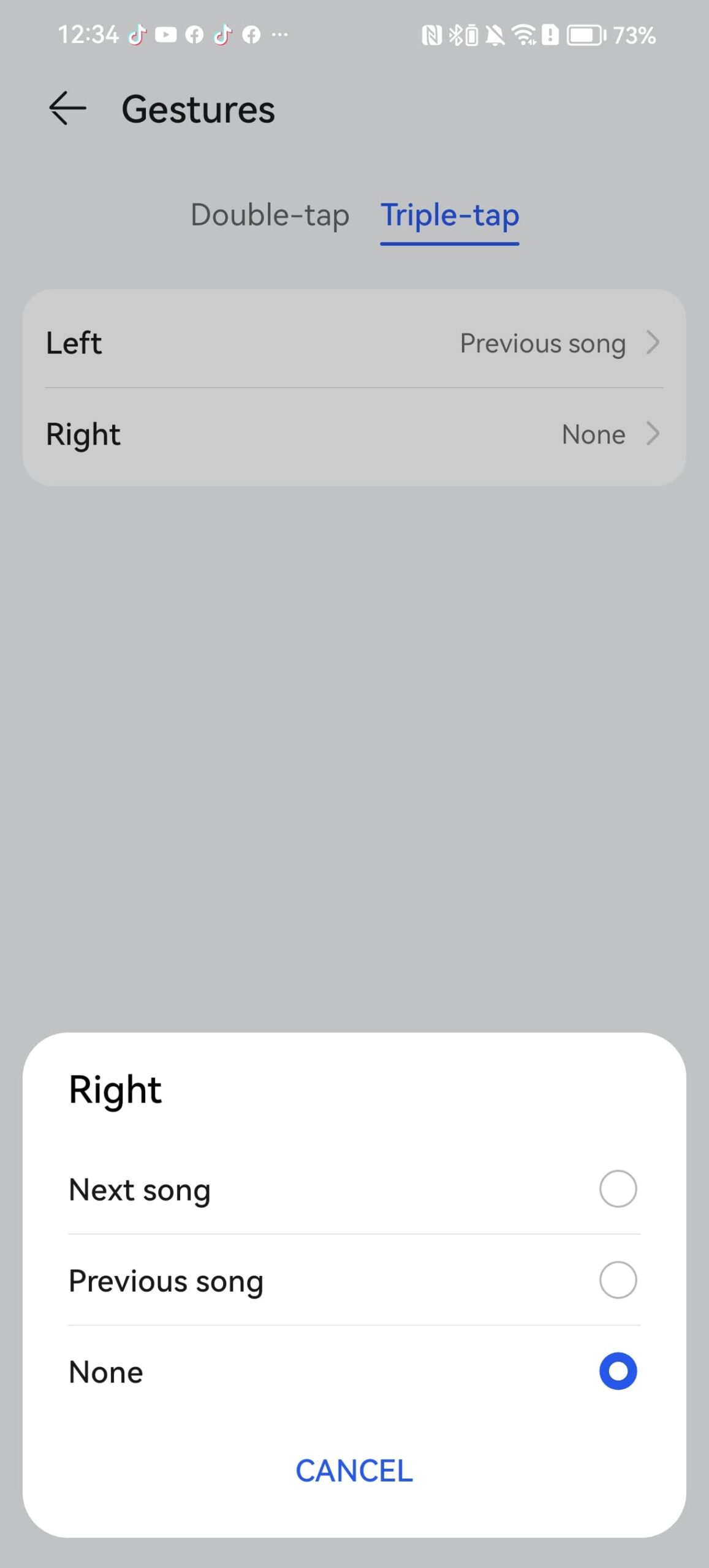
Task: Open the Right earbud gesture setting
Action: (354, 434)
